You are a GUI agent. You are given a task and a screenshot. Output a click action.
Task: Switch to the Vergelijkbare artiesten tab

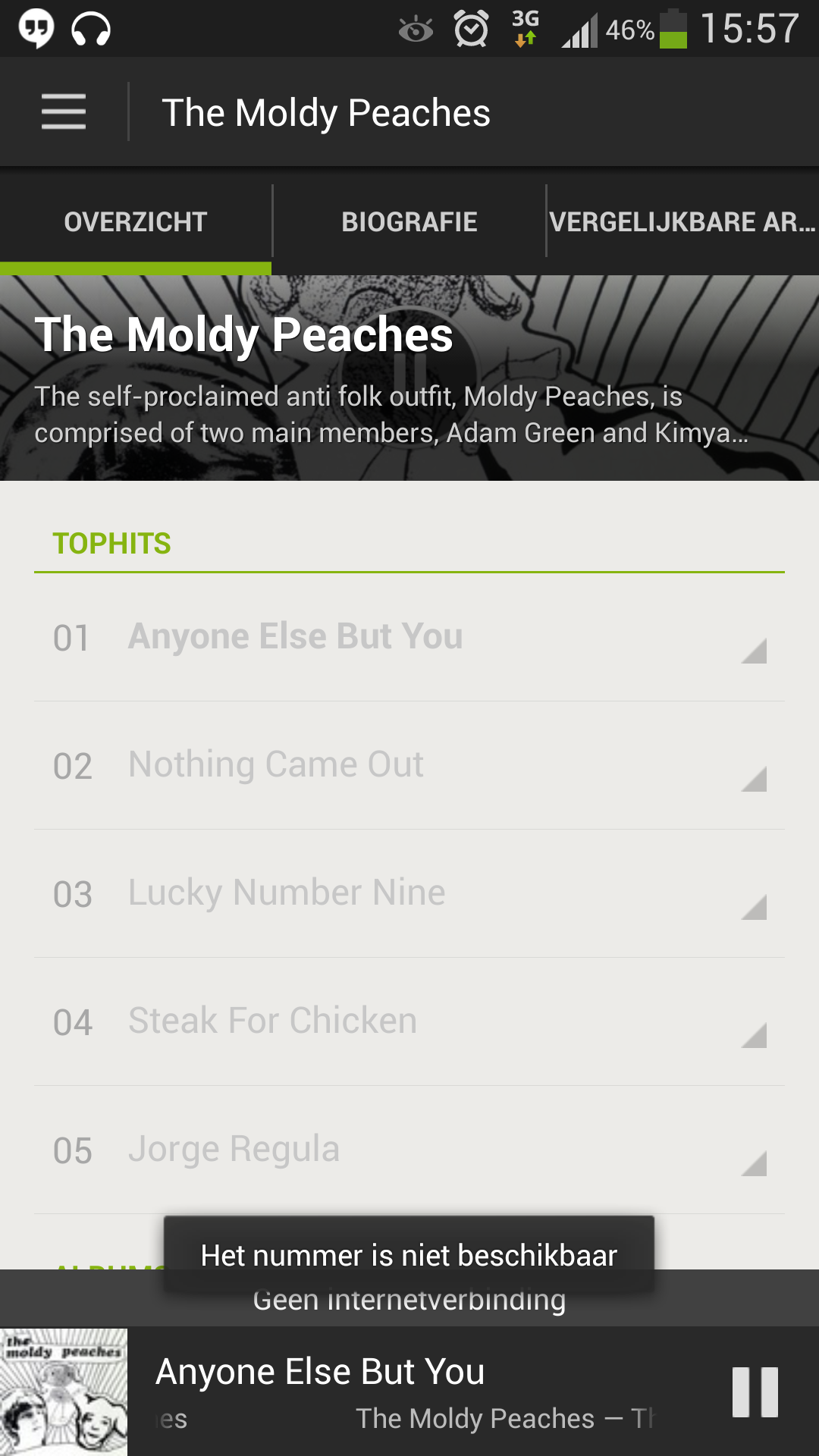[x=682, y=222]
